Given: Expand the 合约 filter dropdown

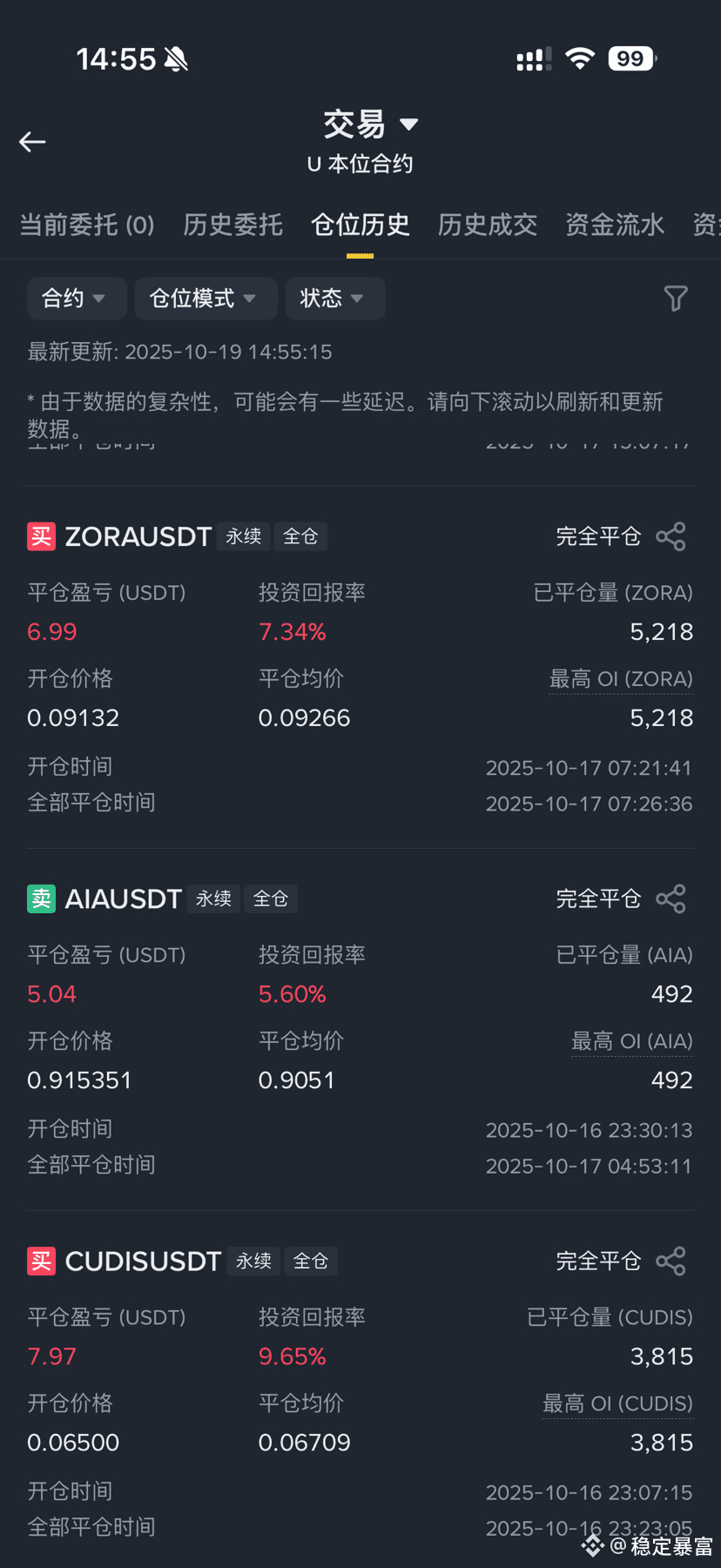Looking at the screenshot, I should pos(76,299).
